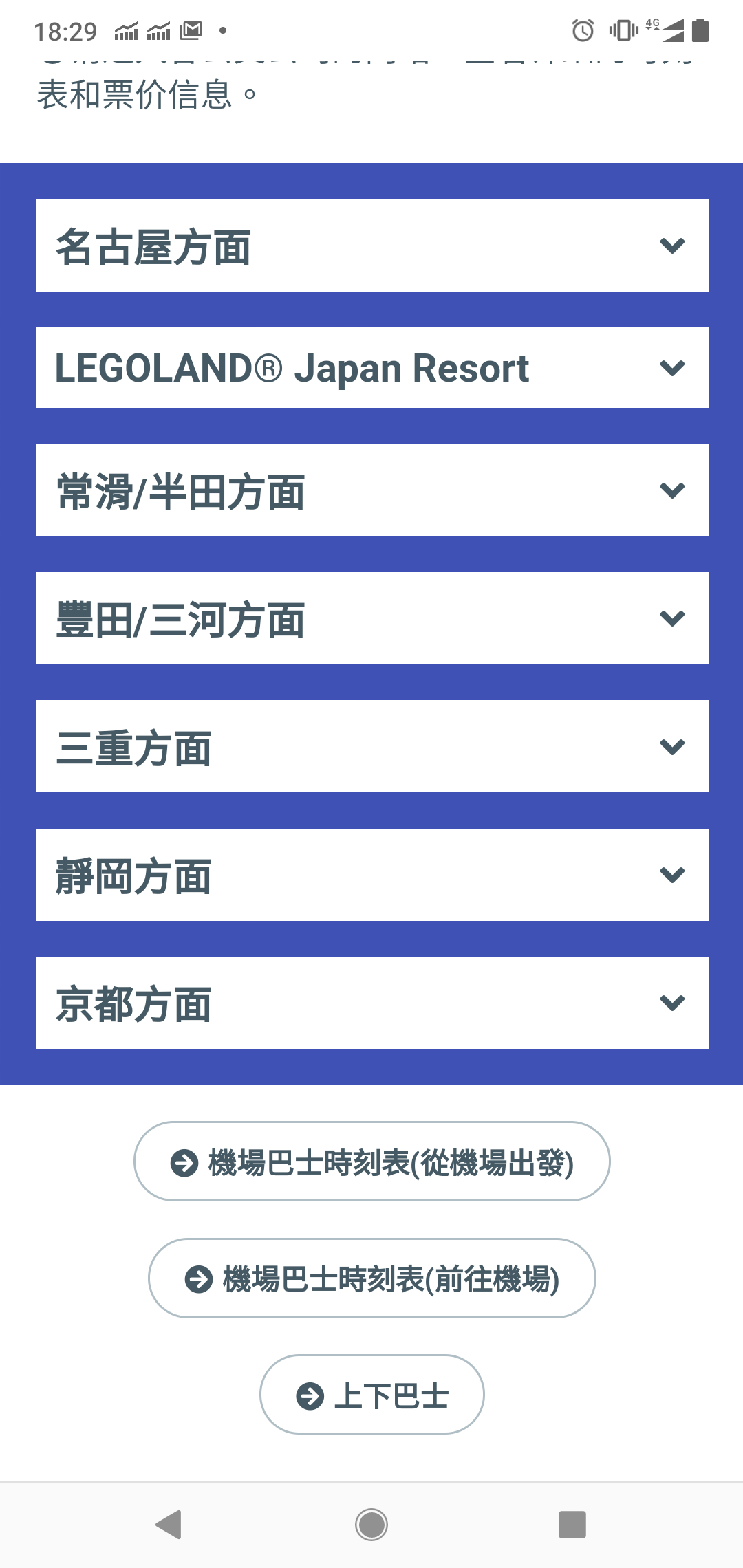The image size is (743, 1568).
Task: Expand the 三重方面 section
Action: pyautogui.click(x=371, y=746)
